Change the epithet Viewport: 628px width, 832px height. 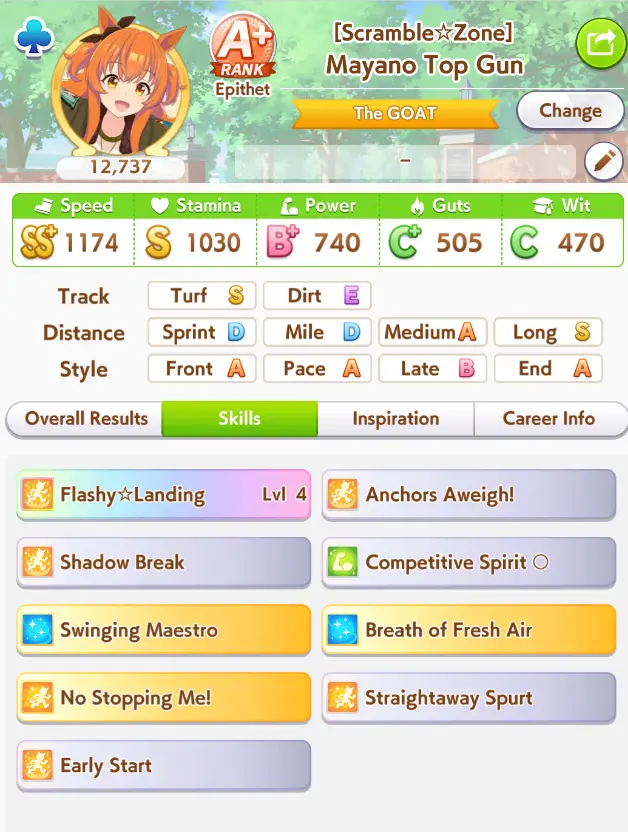click(x=570, y=111)
